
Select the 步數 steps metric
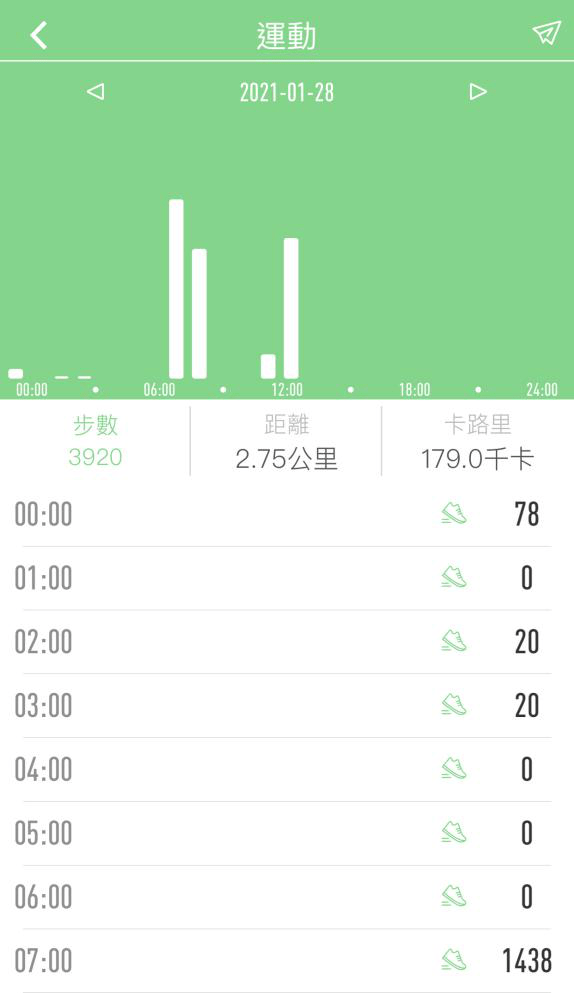tap(95, 441)
